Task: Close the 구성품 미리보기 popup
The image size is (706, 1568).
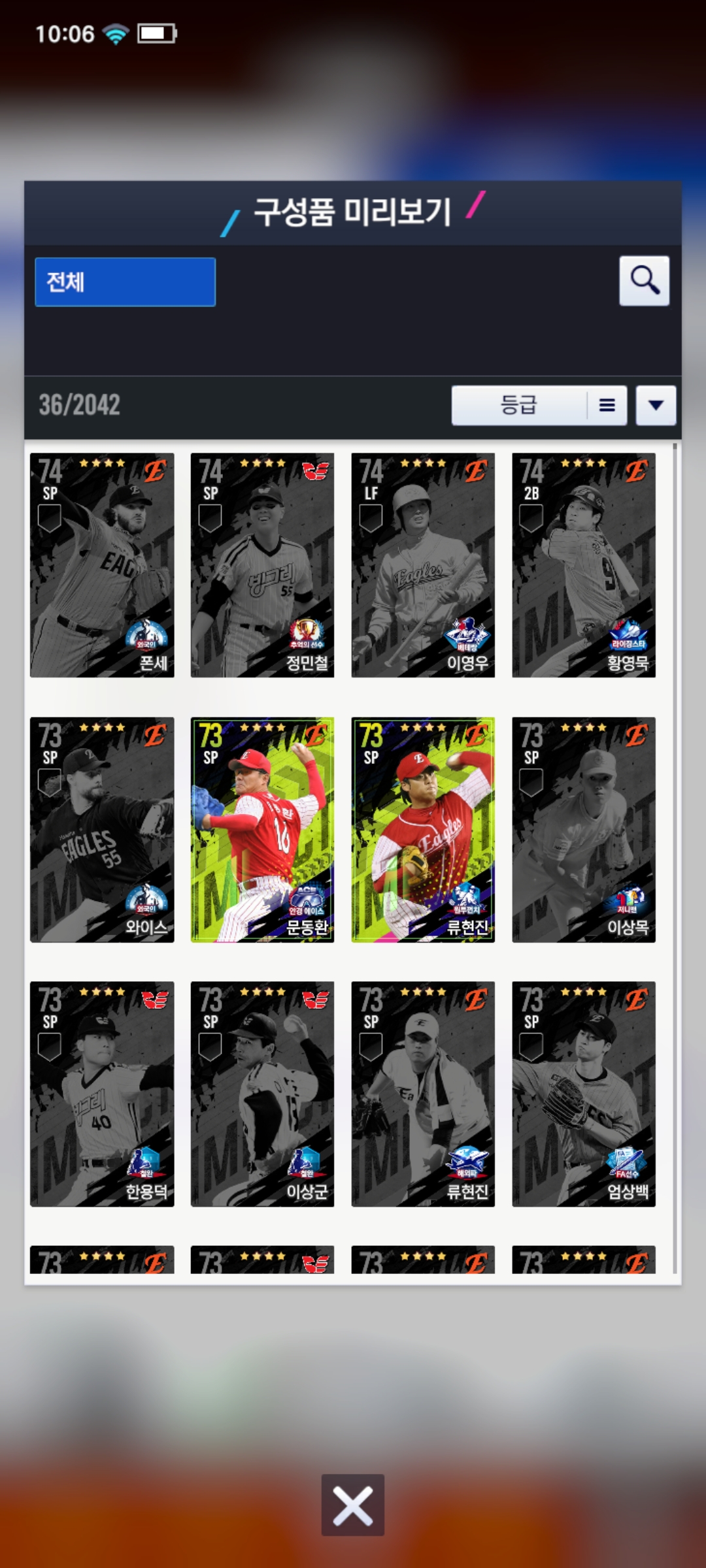Action: (x=352, y=1505)
